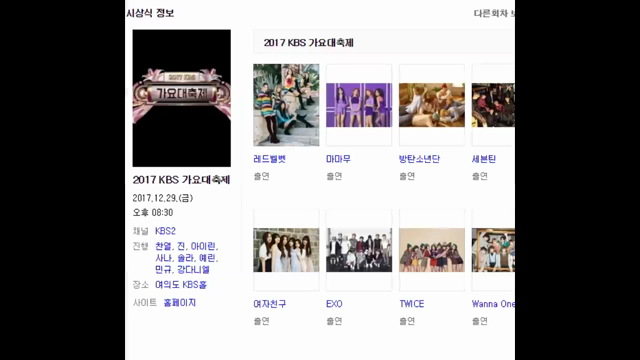Open the 여의도 KBS홀 venue link
The width and height of the screenshot is (640, 360).
pyautogui.click(x=181, y=285)
